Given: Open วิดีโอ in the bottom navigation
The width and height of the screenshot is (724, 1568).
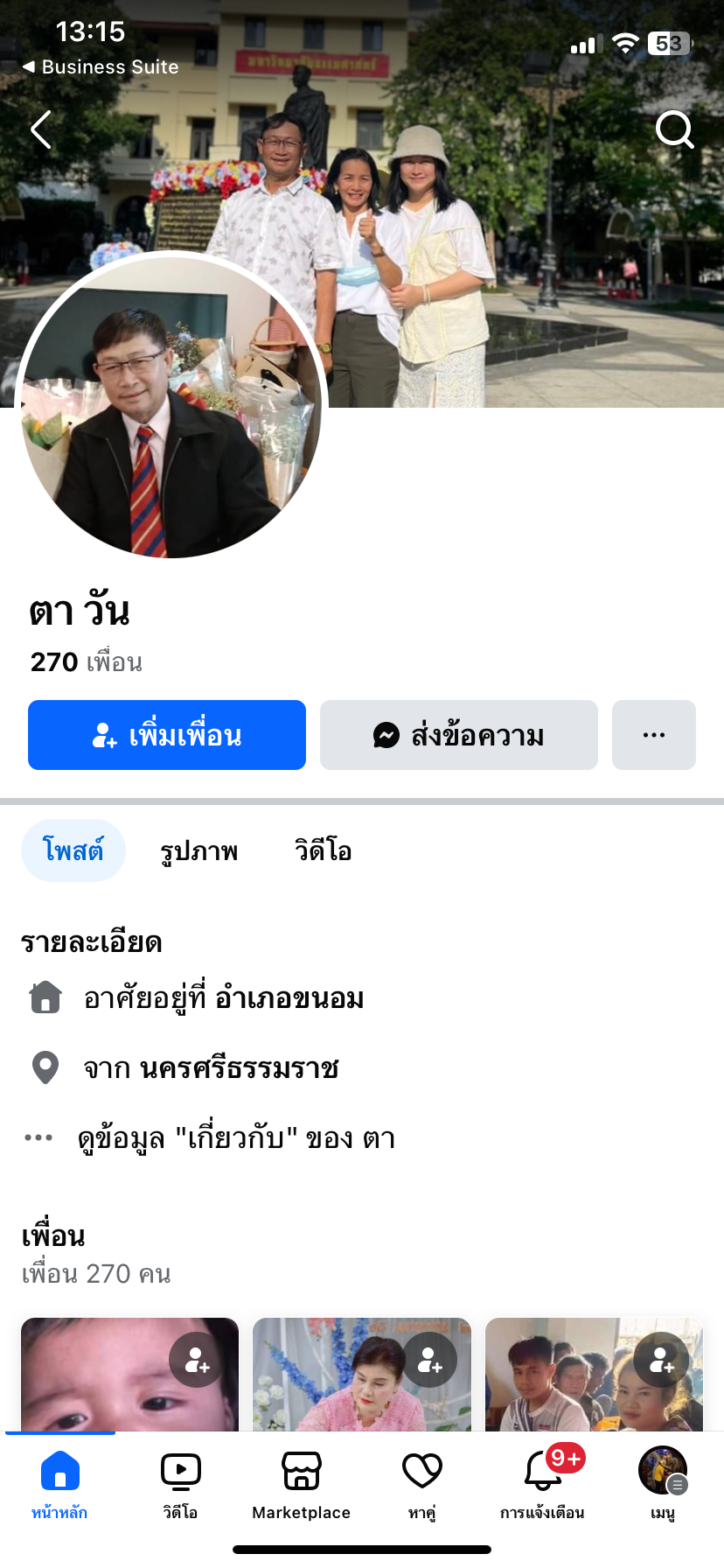Looking at the screenshot, I should [x=180, y=1484].
